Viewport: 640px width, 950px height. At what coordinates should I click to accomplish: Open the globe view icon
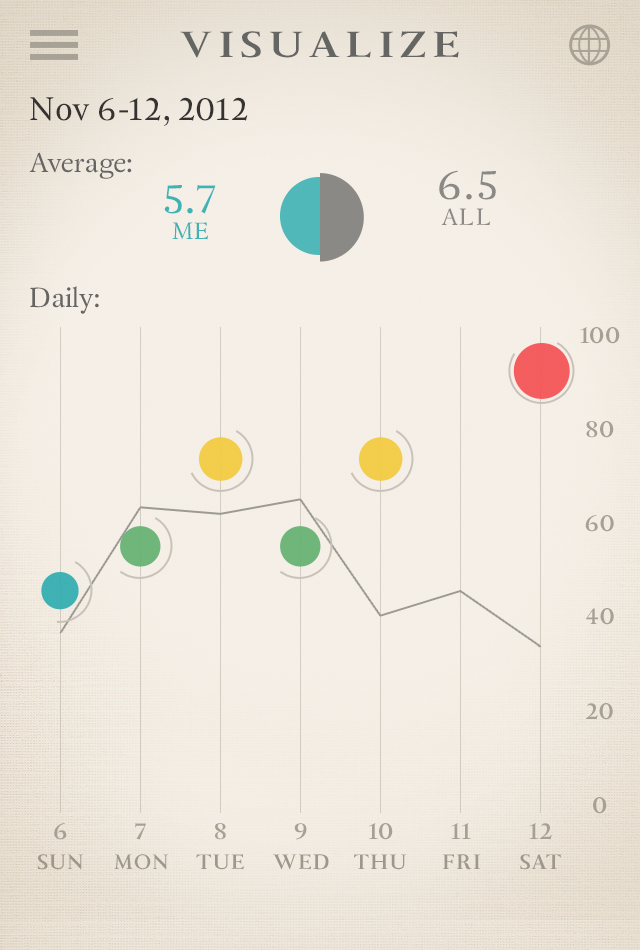(x=590, y=45)
